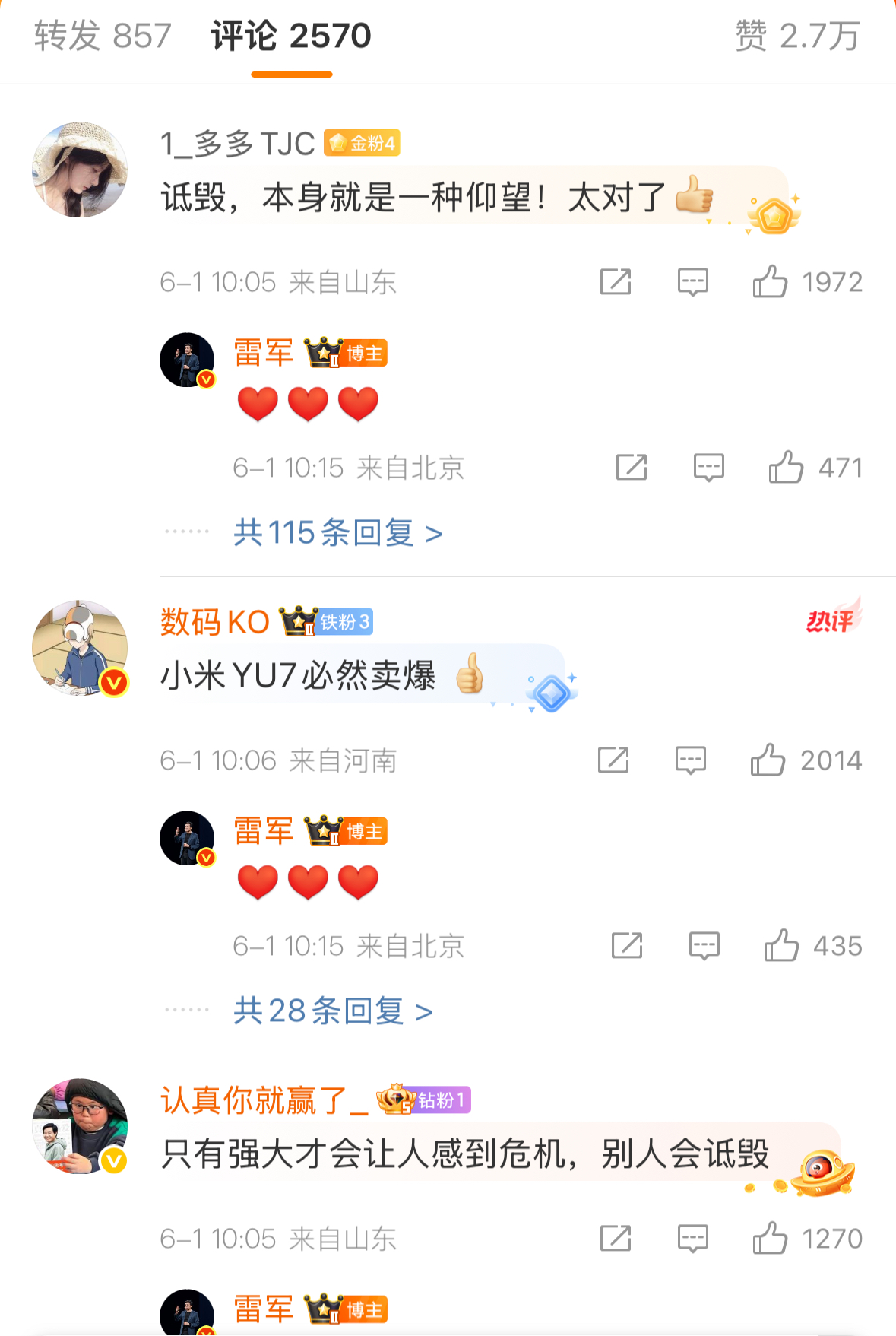Like 认真你就赢了_'s comment

click(770, 1239)
